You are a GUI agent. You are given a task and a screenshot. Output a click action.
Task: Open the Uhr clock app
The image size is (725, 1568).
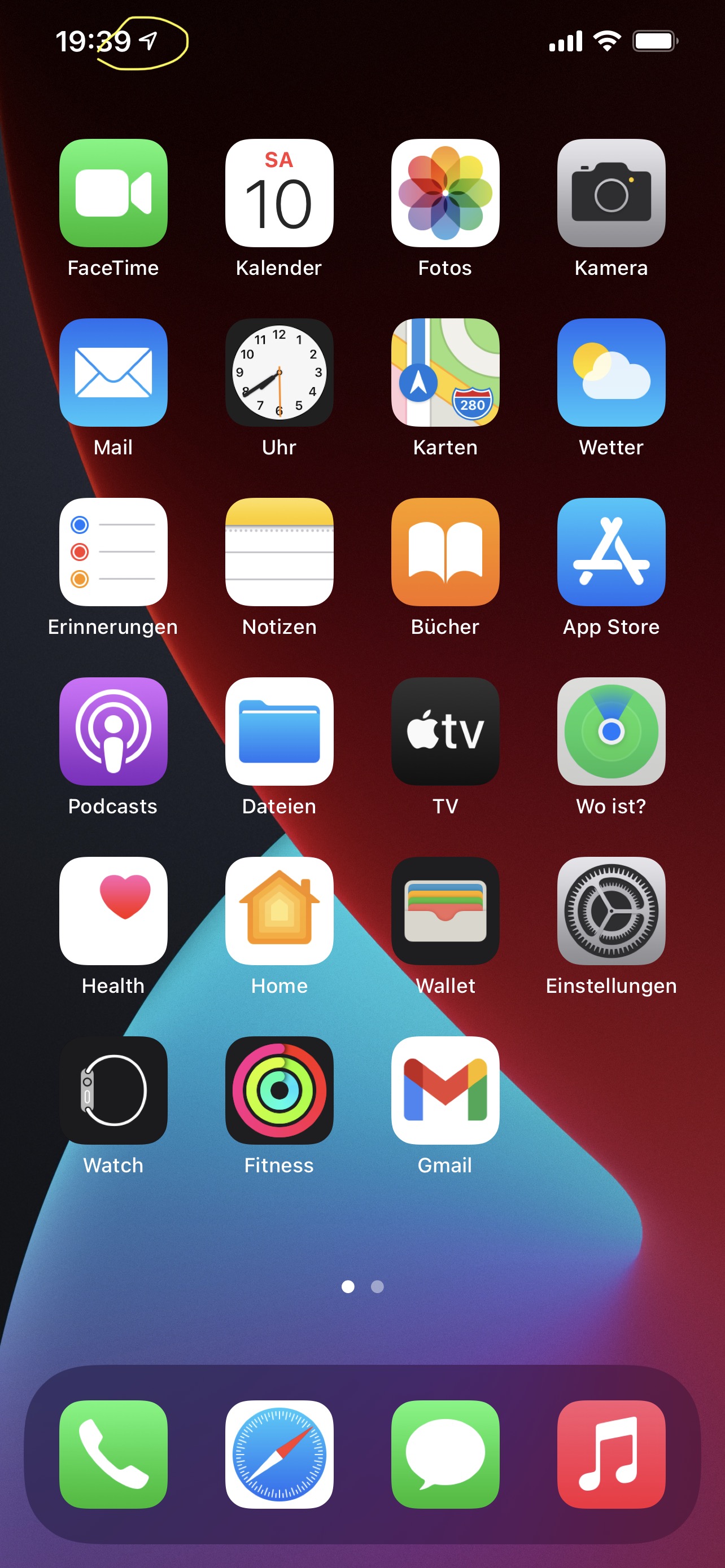click(x=279, y=373)
